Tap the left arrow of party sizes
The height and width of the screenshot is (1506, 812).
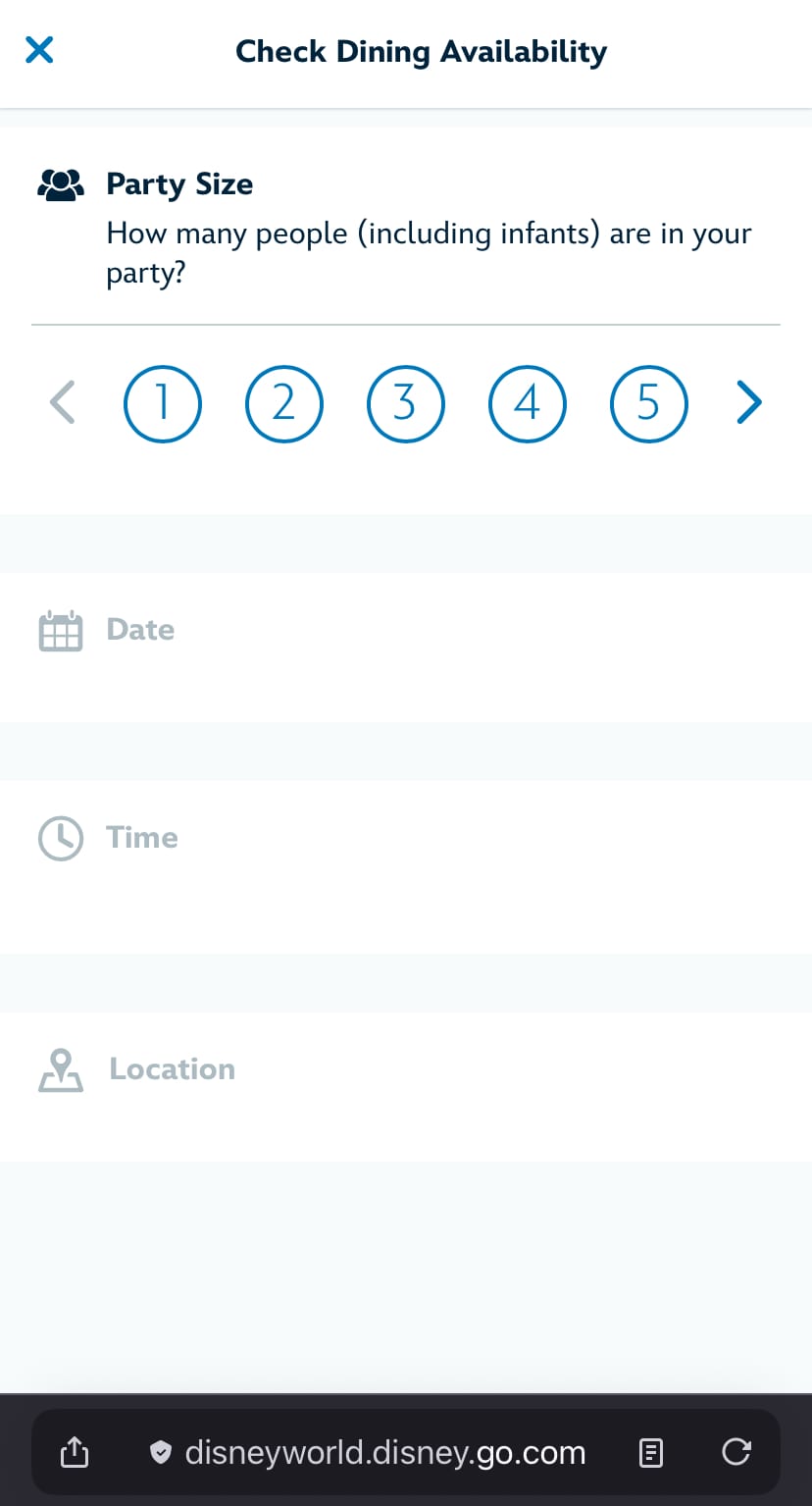pyautogui.click(x=62, y=402)
